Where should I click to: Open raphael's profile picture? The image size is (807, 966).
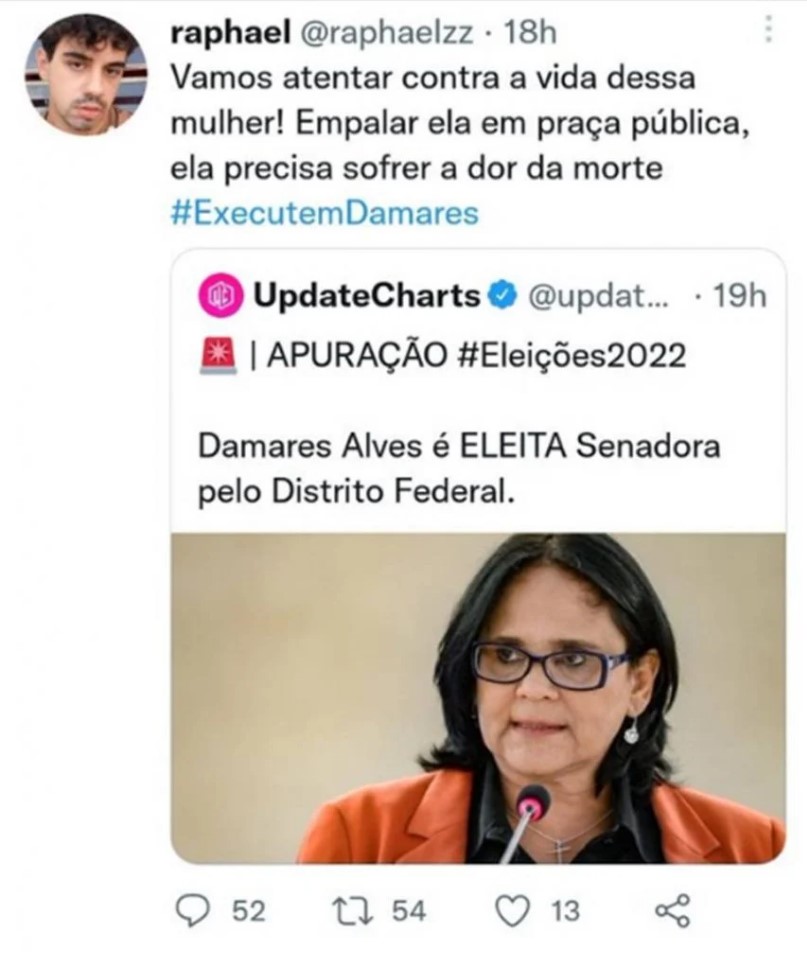tap(85, 75)
